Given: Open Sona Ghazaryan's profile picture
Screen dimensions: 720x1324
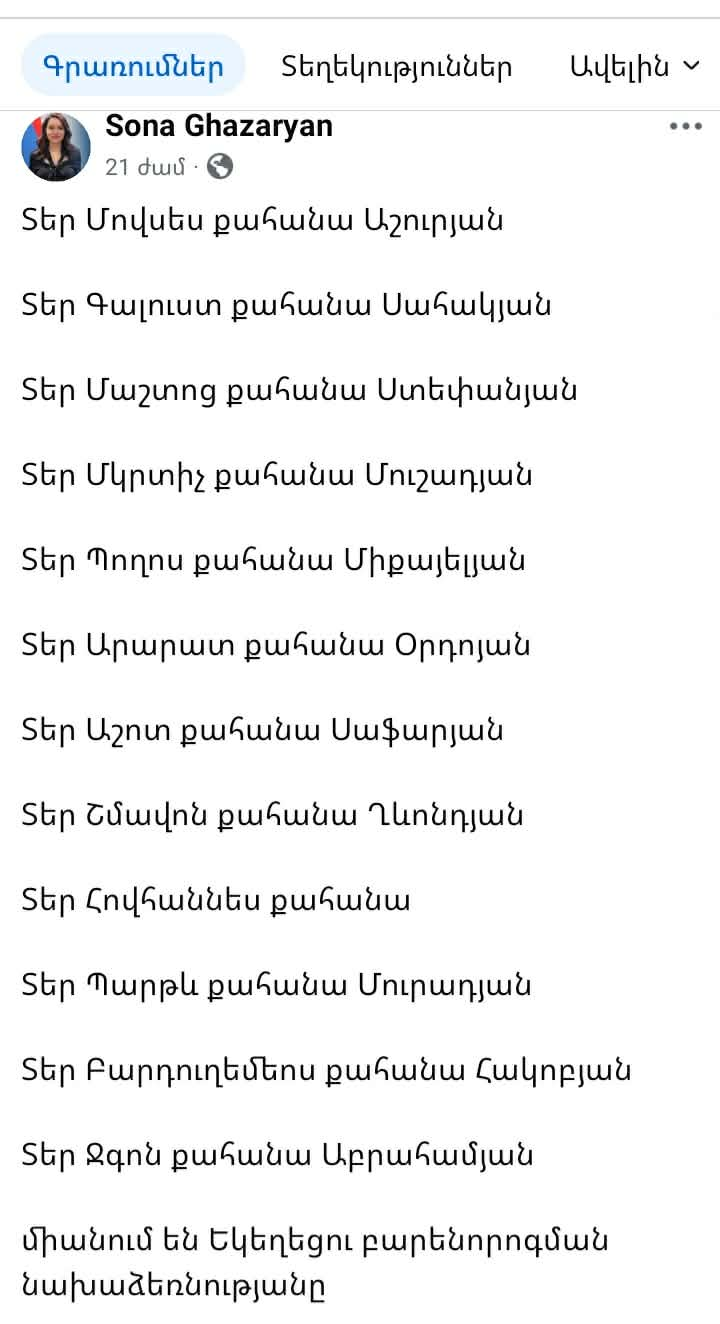Looking at the screenshot, I should (56, 147).
